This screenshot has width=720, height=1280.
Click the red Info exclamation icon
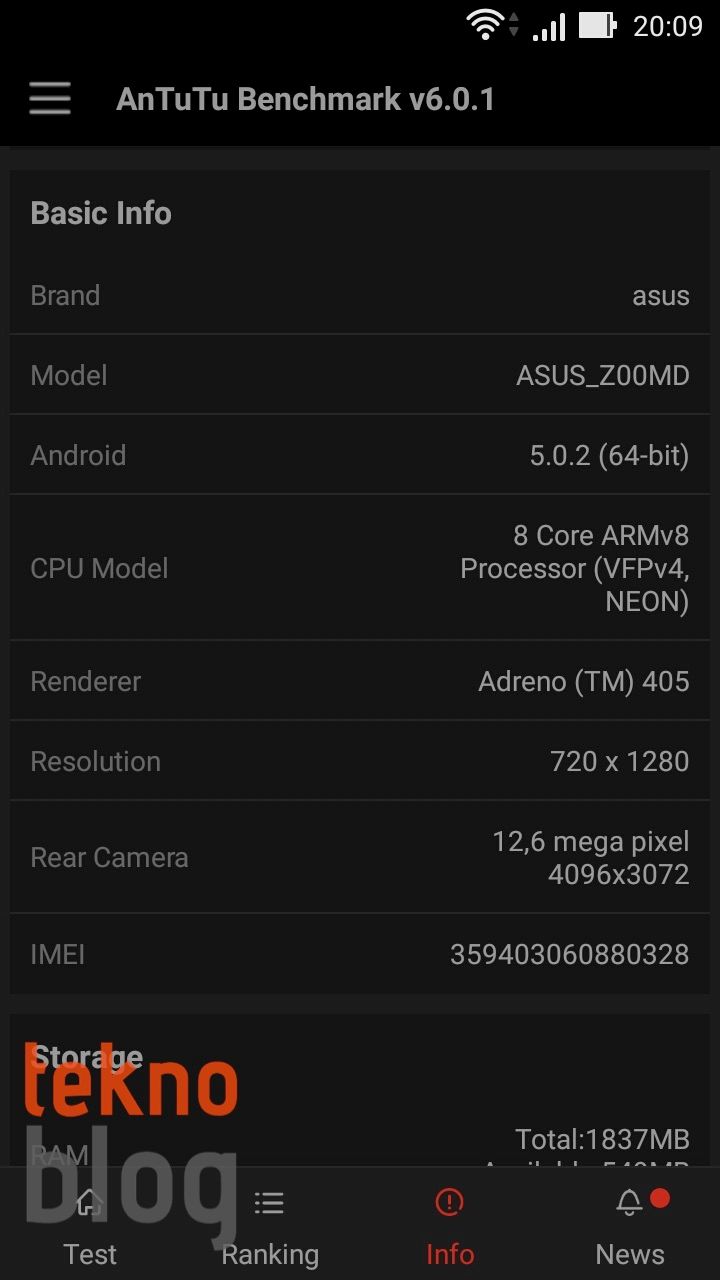click(449, 1203)
